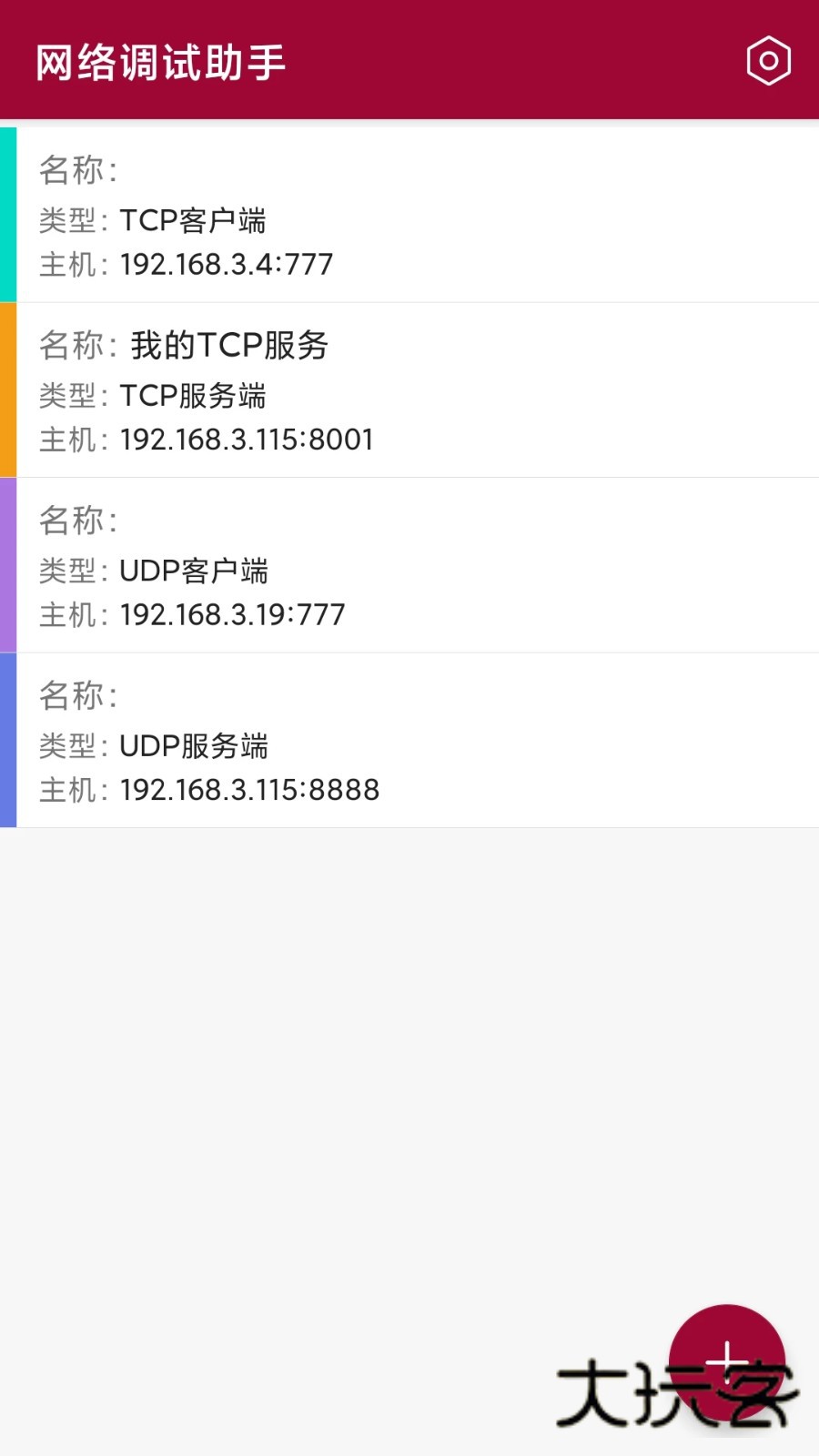This screenshot has width=819, height=1456.
Task: Select the blue stripe beside UDP服务端
Action: click(x=7, y=739)
